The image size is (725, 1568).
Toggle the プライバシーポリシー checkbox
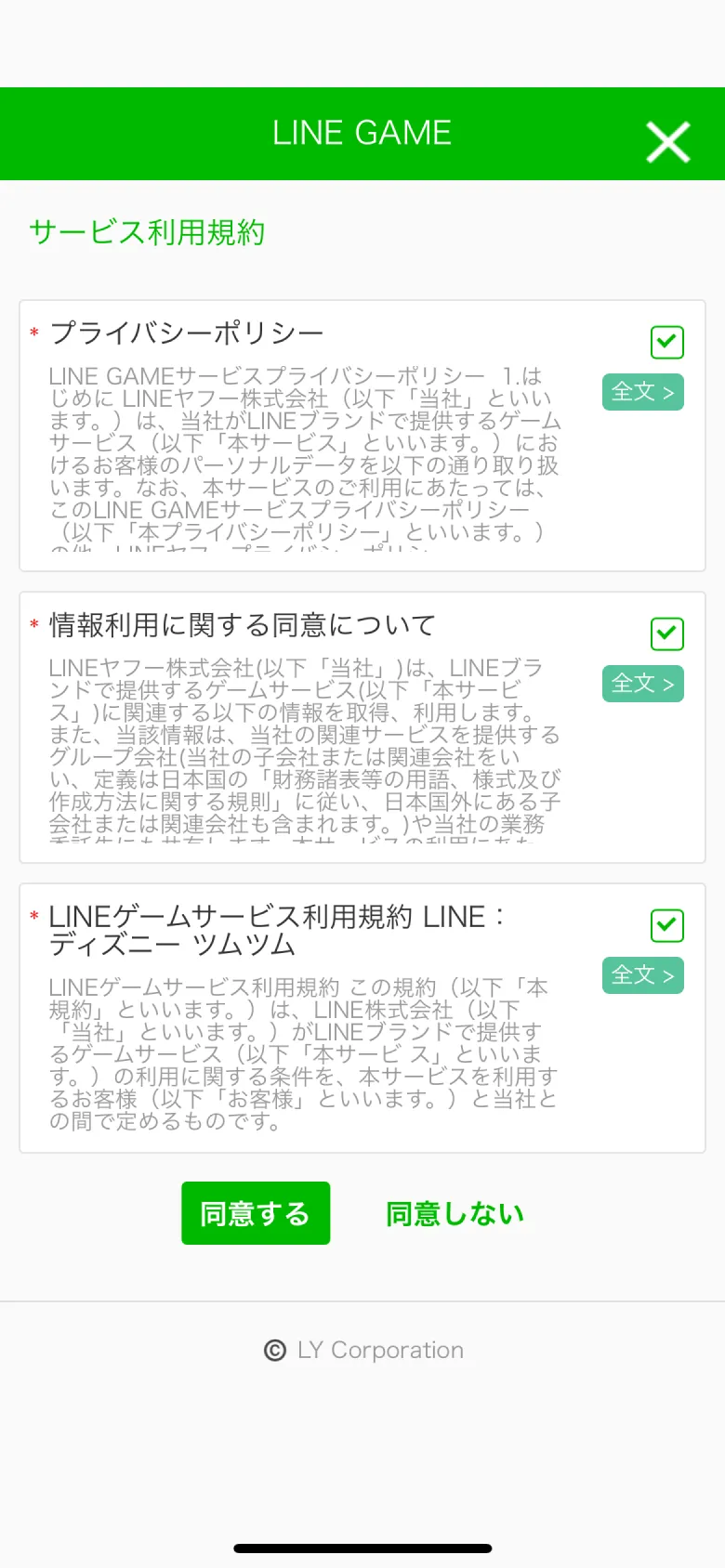coord(666,342)
